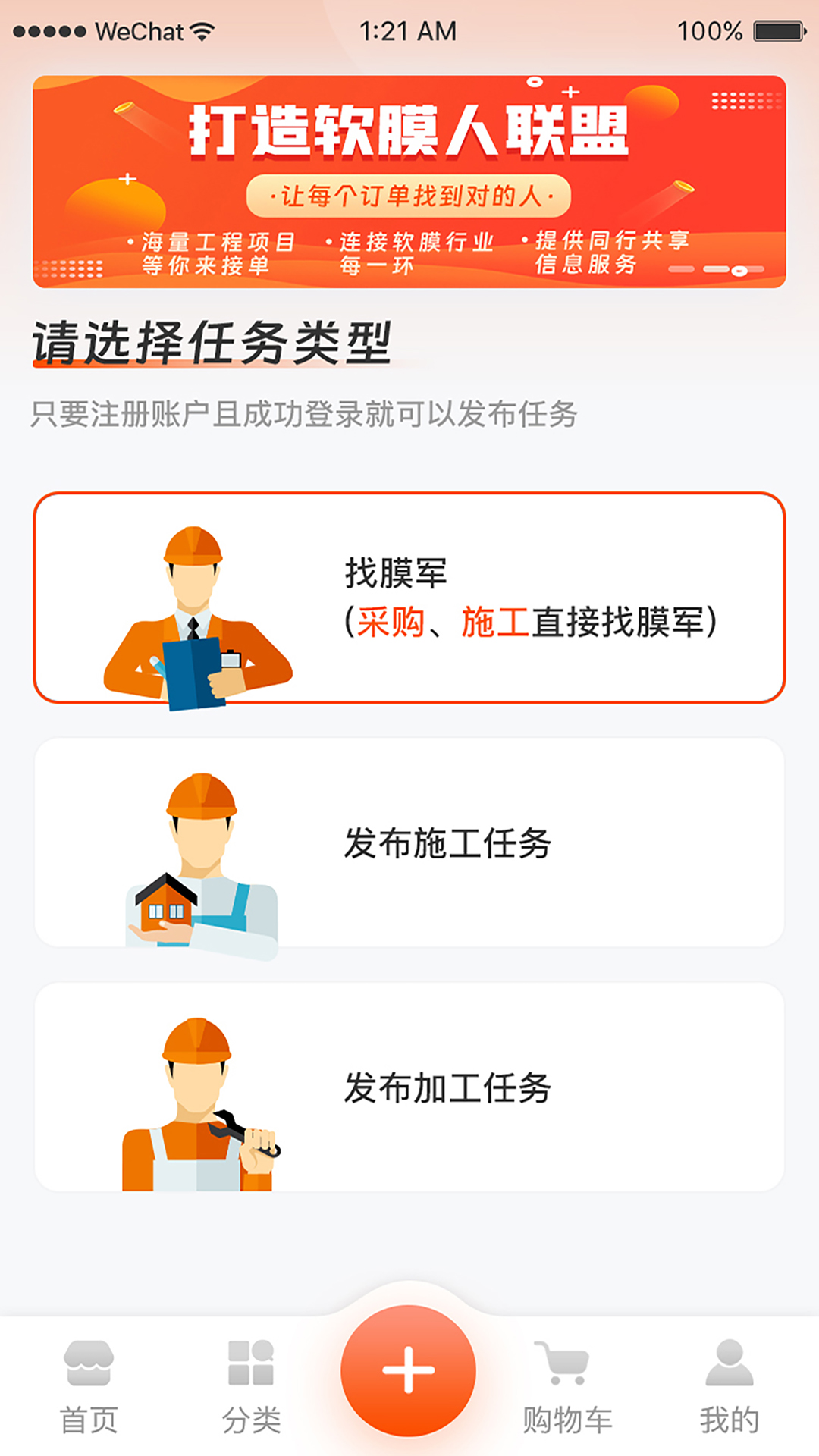Screen dimensions: 819x1456
Task: Tap the 施工 highlighted text link
Action: coord(495,622)
